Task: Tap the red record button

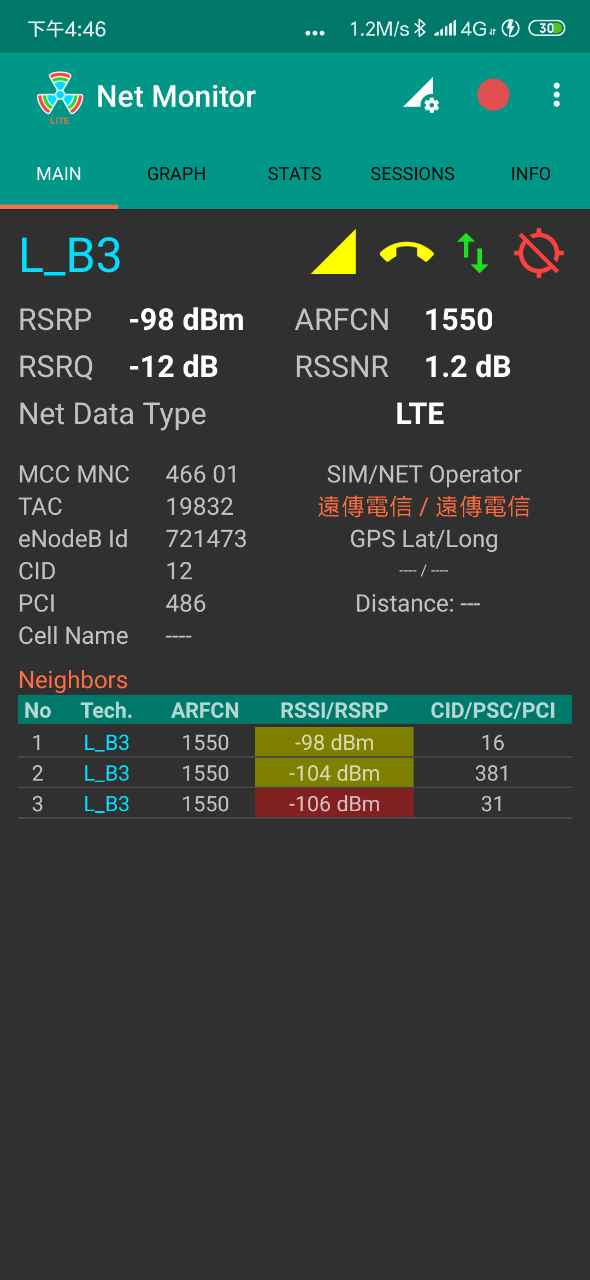Action: pyautogui.click(x=493, y=96)
